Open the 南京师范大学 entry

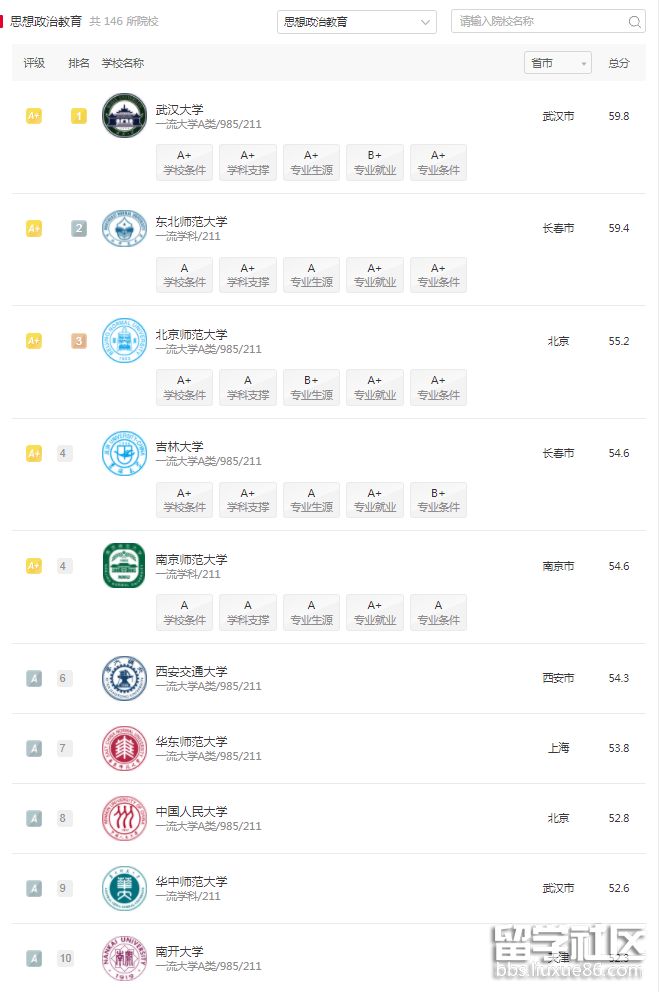tap(192, 560)
